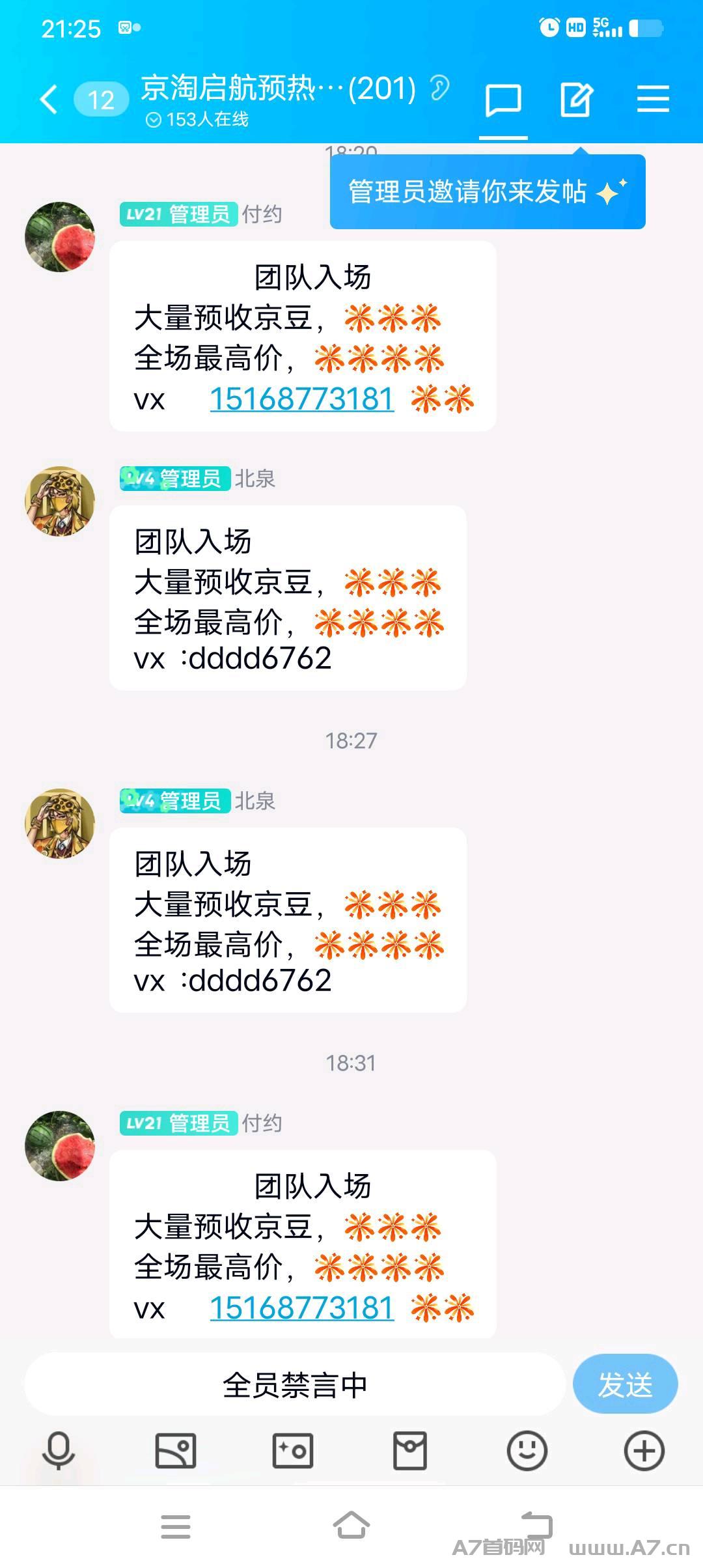Open the plus more options icon

(644, 1450)
